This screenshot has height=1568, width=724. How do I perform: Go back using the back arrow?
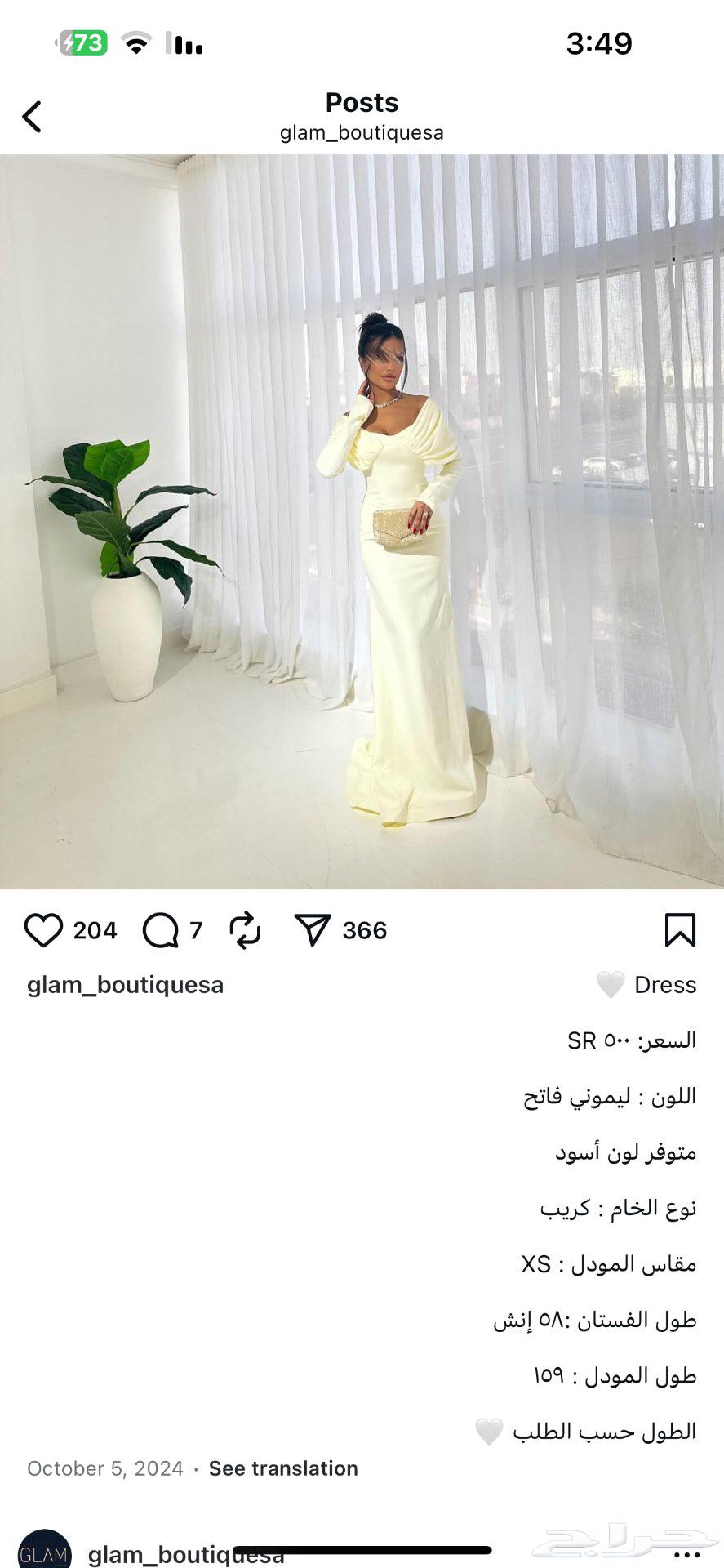click(32, 117)
